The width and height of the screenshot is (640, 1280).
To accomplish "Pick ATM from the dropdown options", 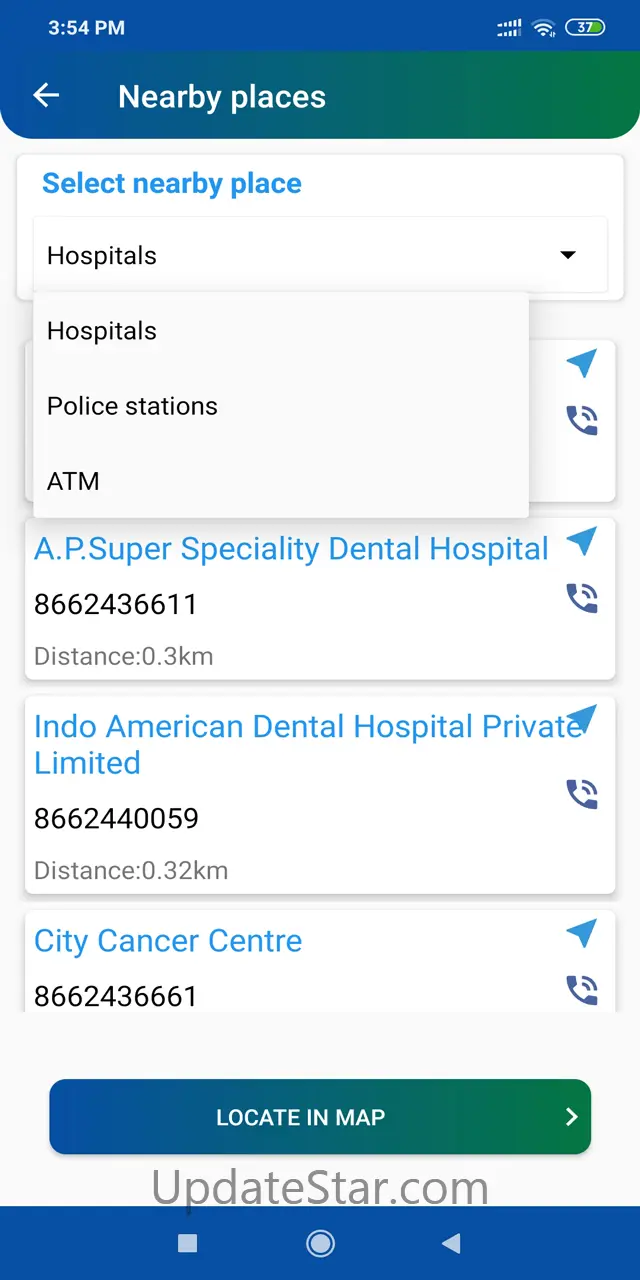I will [x=73, y=481].
